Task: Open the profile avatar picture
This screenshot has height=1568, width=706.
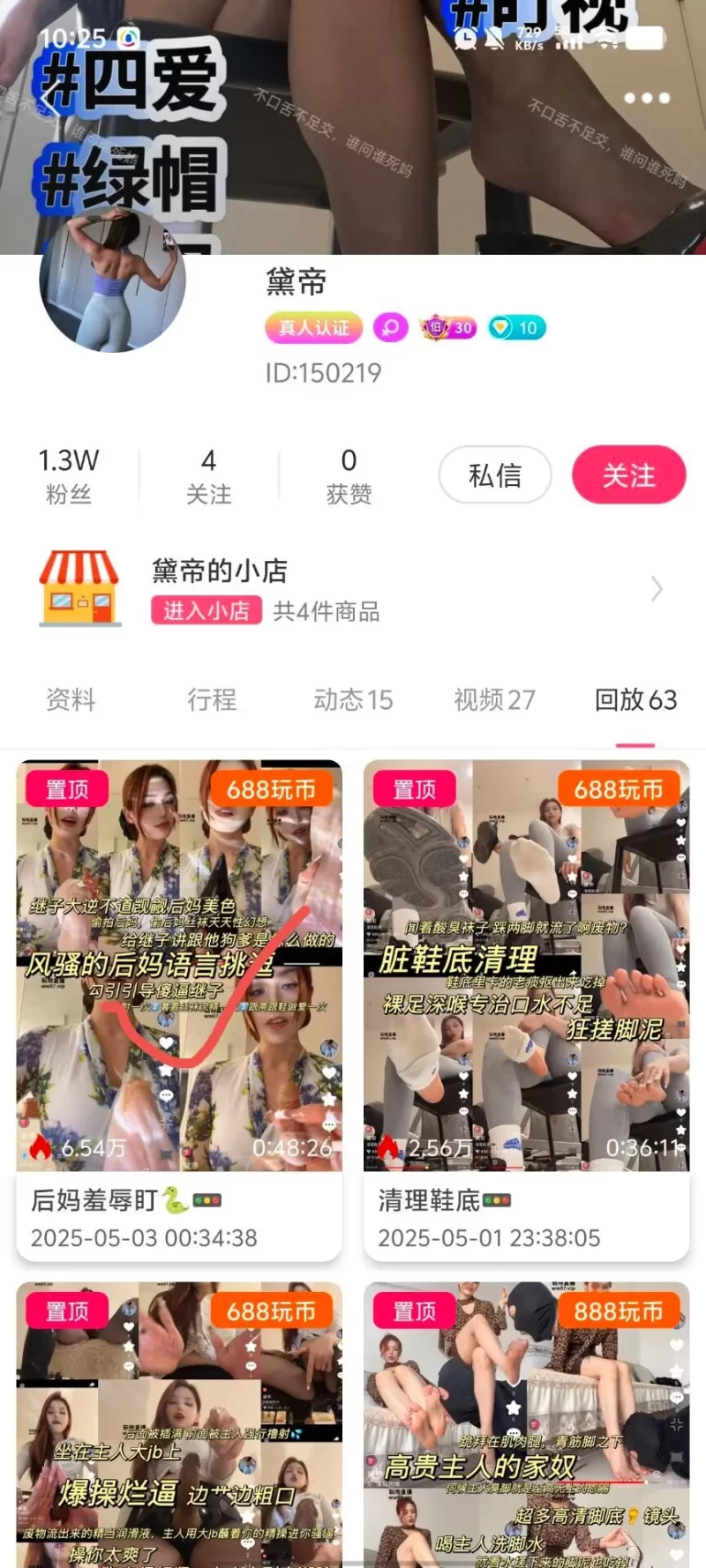Action: click(x=113, y=280)
